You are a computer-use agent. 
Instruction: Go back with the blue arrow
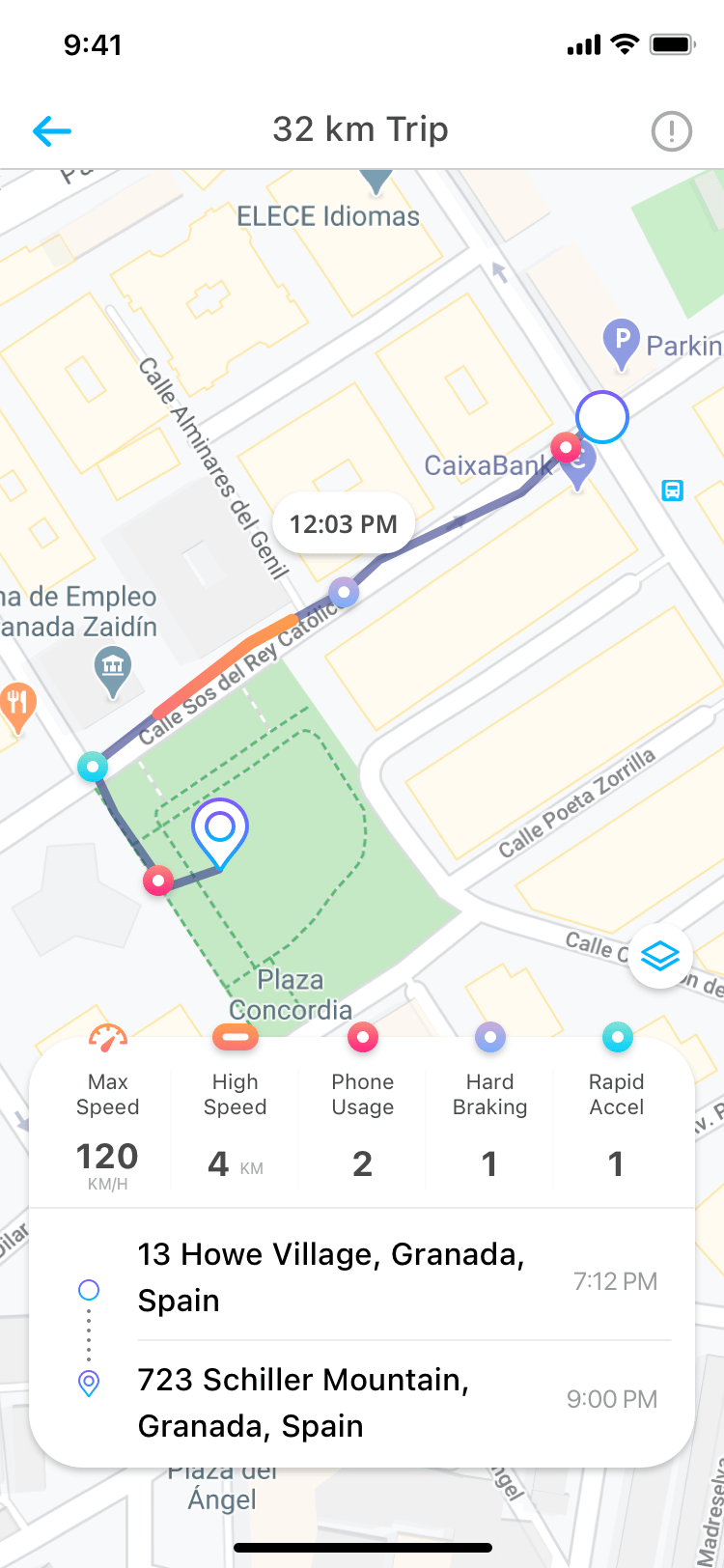pyautogui.click(x=51, y=130)
